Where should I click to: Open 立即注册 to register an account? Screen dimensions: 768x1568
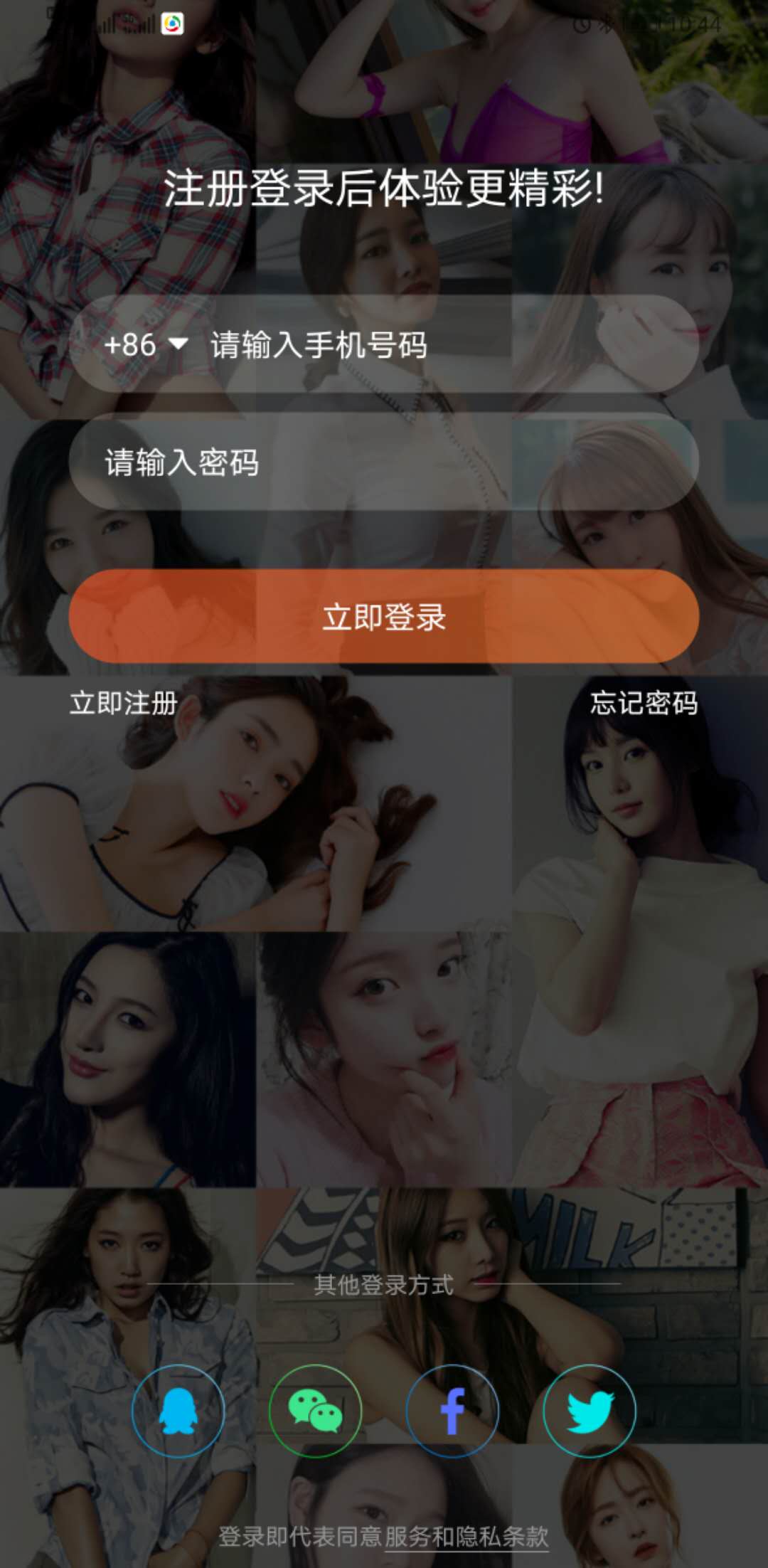(123, 703)
